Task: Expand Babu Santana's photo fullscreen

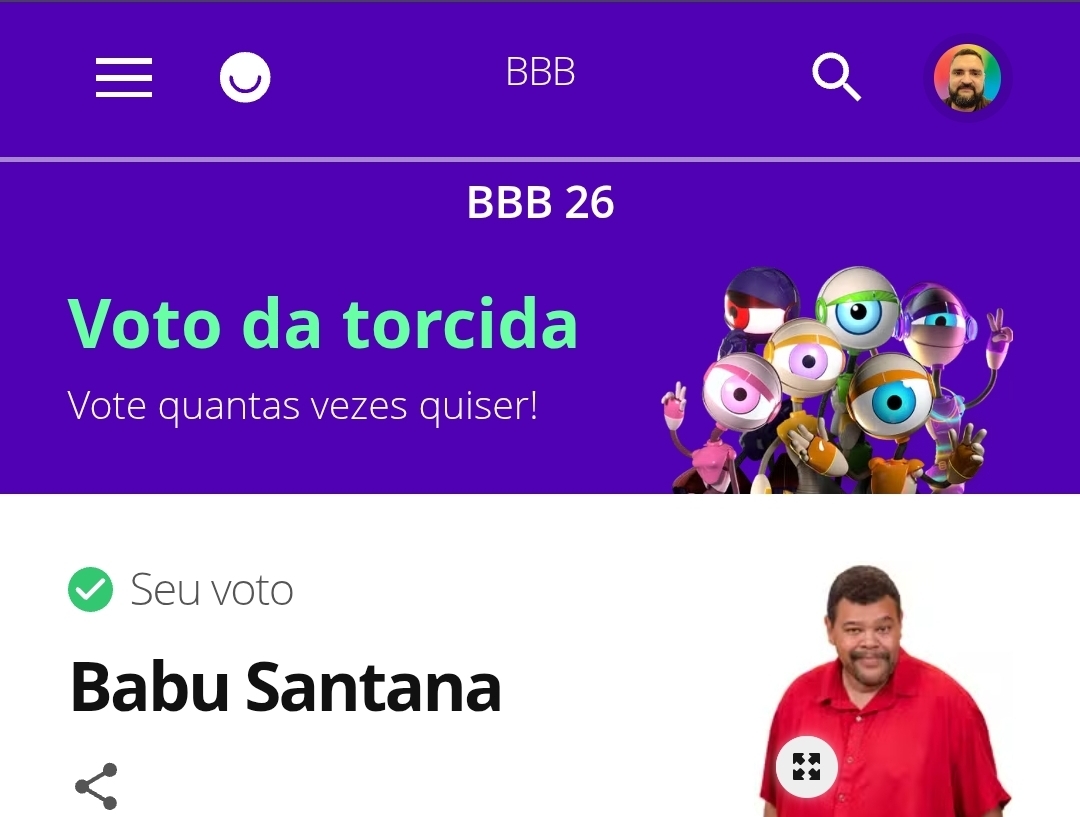Action: [806, 767]
